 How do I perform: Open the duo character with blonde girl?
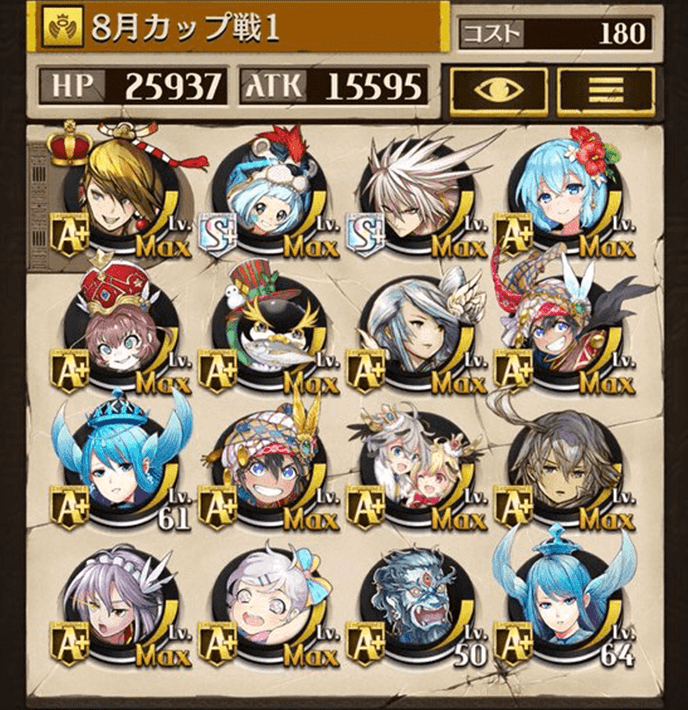pos(411,468)
